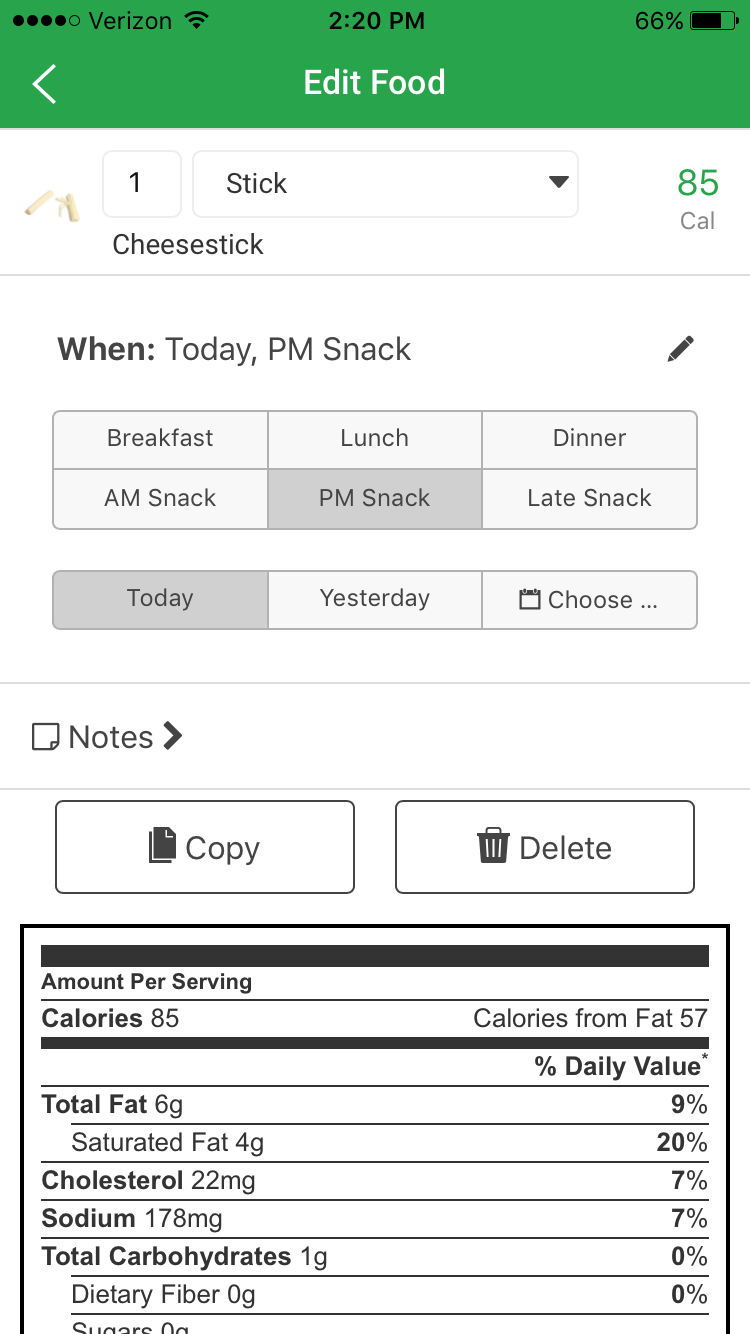Delete this food entry
This screenshot has width=750, height=1334.
pos(545,847)
